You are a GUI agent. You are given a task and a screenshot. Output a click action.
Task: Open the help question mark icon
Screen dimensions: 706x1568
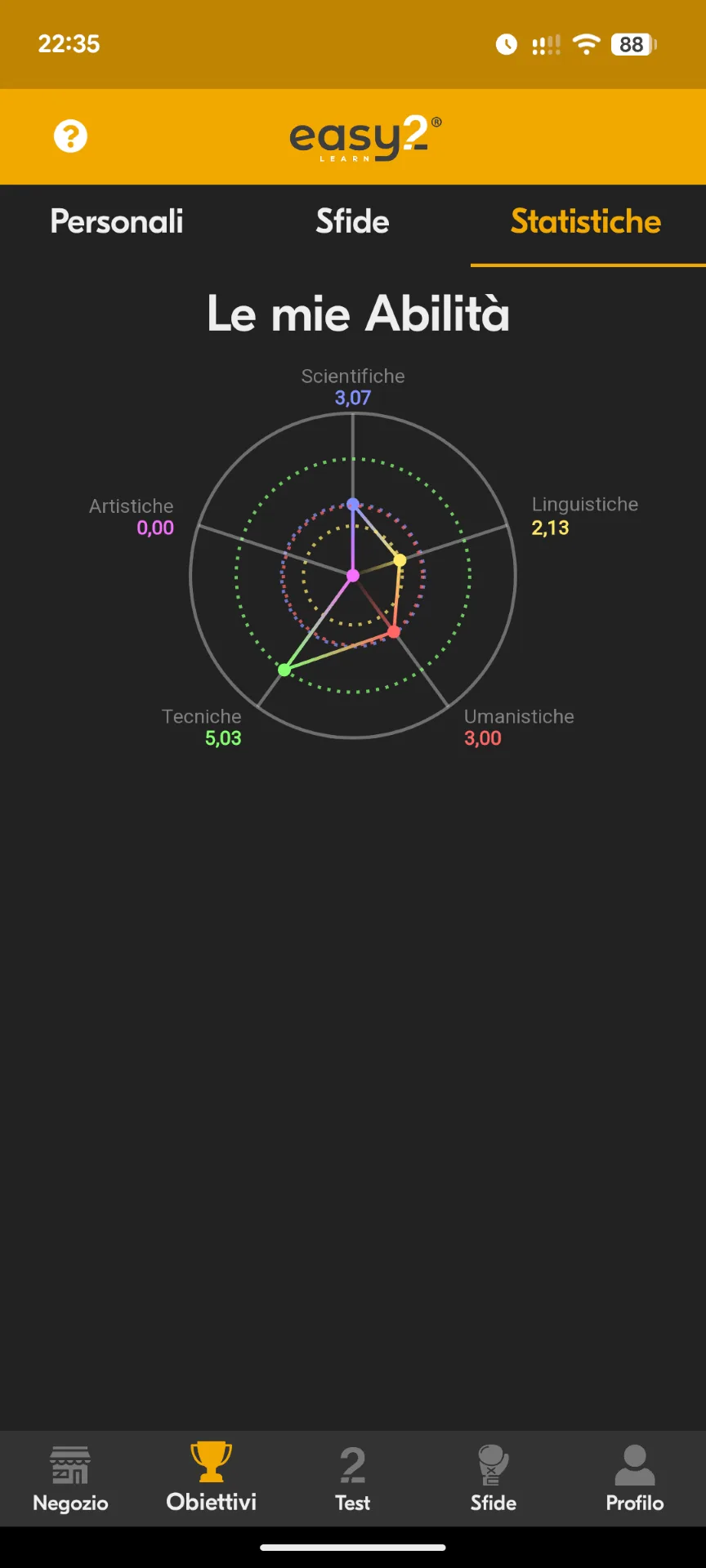70,136
